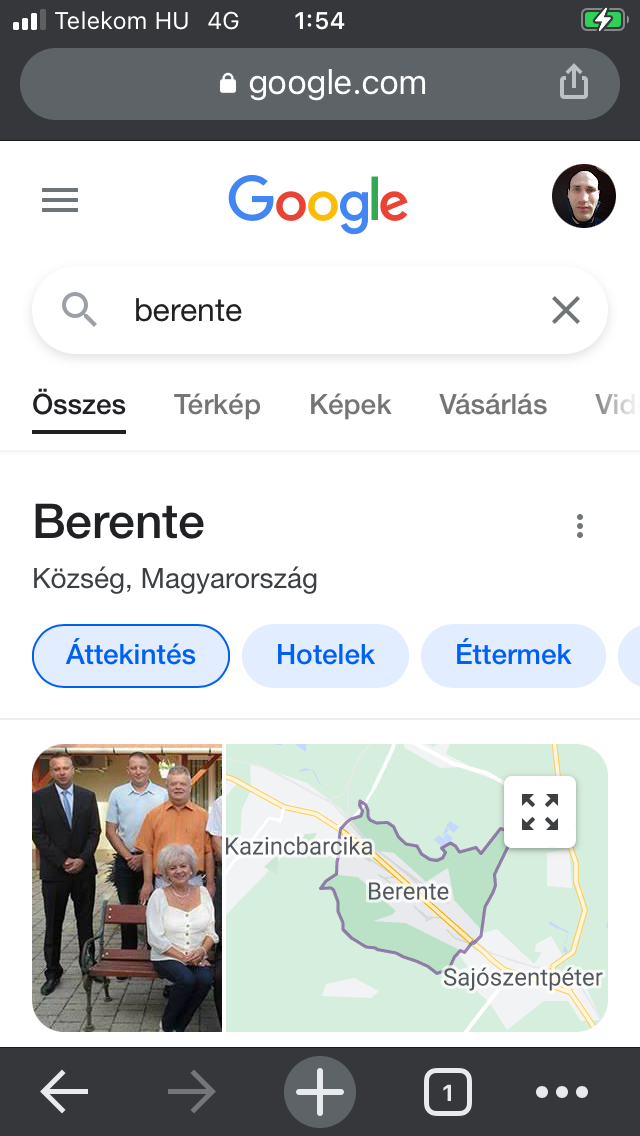Screen dimensions: 640x1136
Task: Open the more options dots beside Berente
Action: [x=579, y=526]
